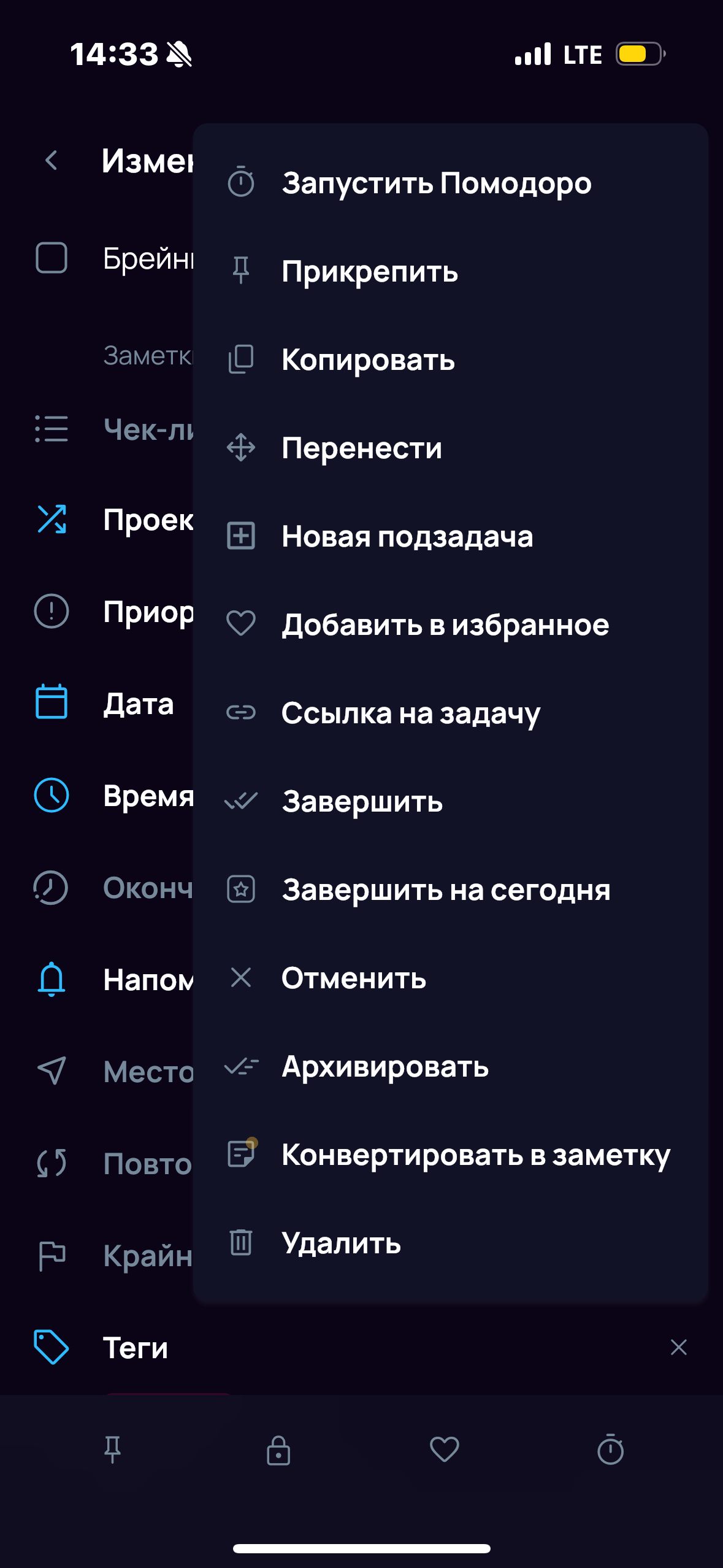This screenshot has height=1568, width=723.
Task: Select Конвертировать в заметку
Action: (x=451, y=1155)
